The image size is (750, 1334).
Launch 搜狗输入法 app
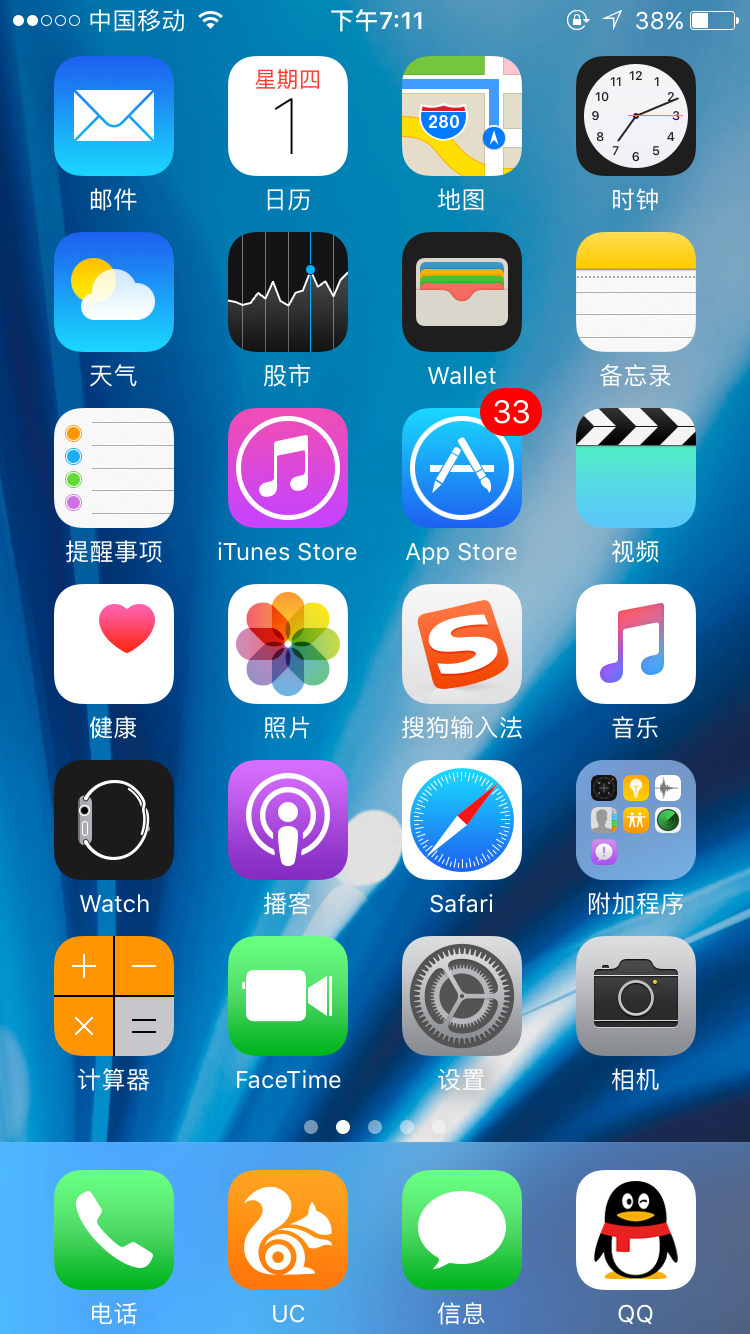(461, 644)
